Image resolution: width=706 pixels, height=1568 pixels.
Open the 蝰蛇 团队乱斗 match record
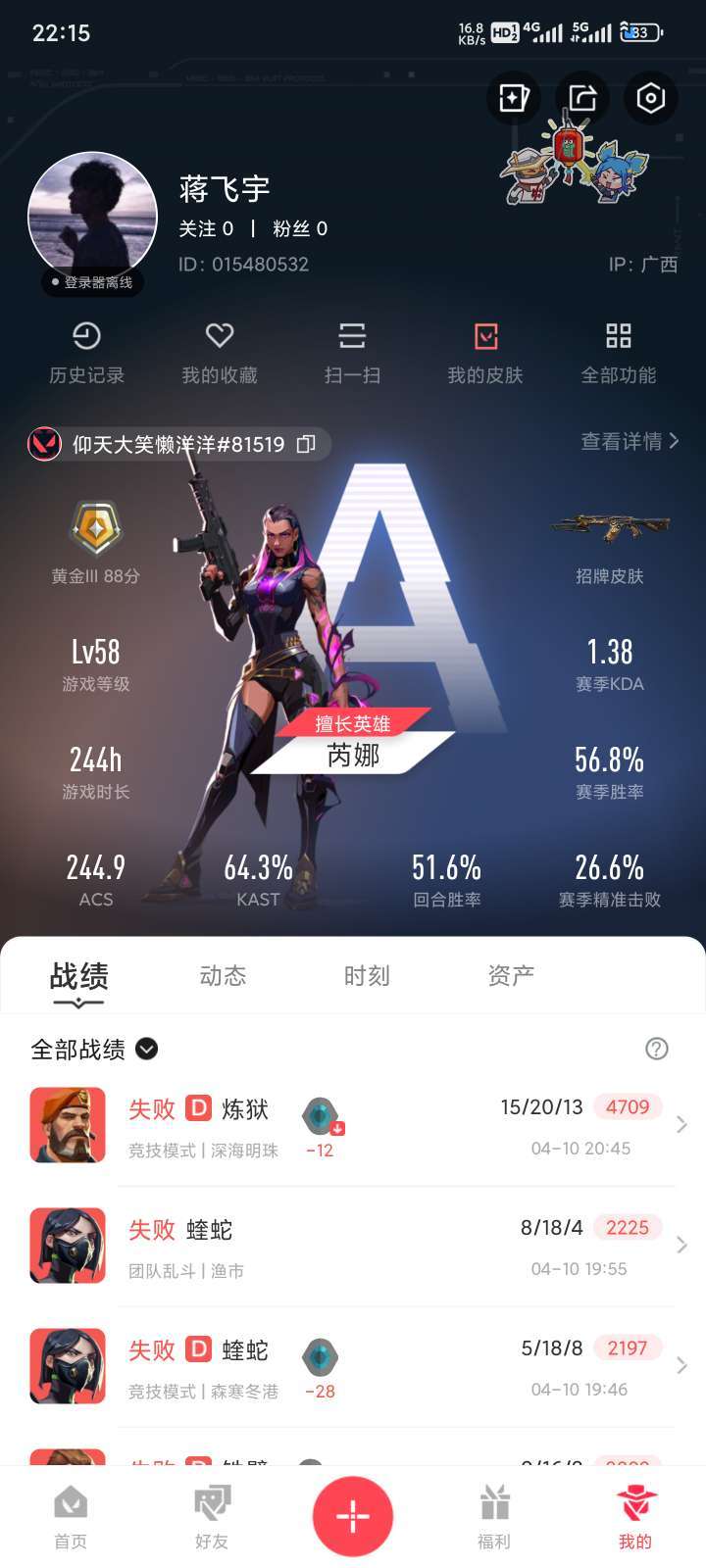tap(353, 1246)
